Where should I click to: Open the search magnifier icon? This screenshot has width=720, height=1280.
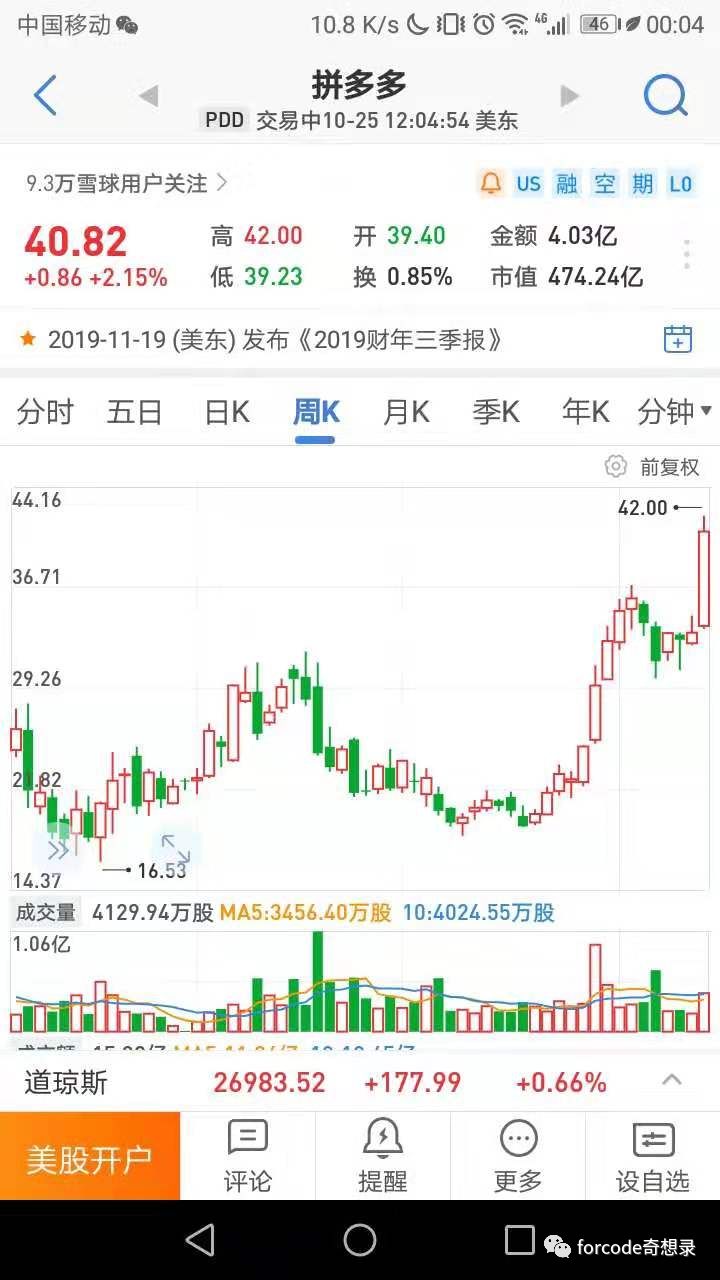pyautogui.click(x=665, y=96)
